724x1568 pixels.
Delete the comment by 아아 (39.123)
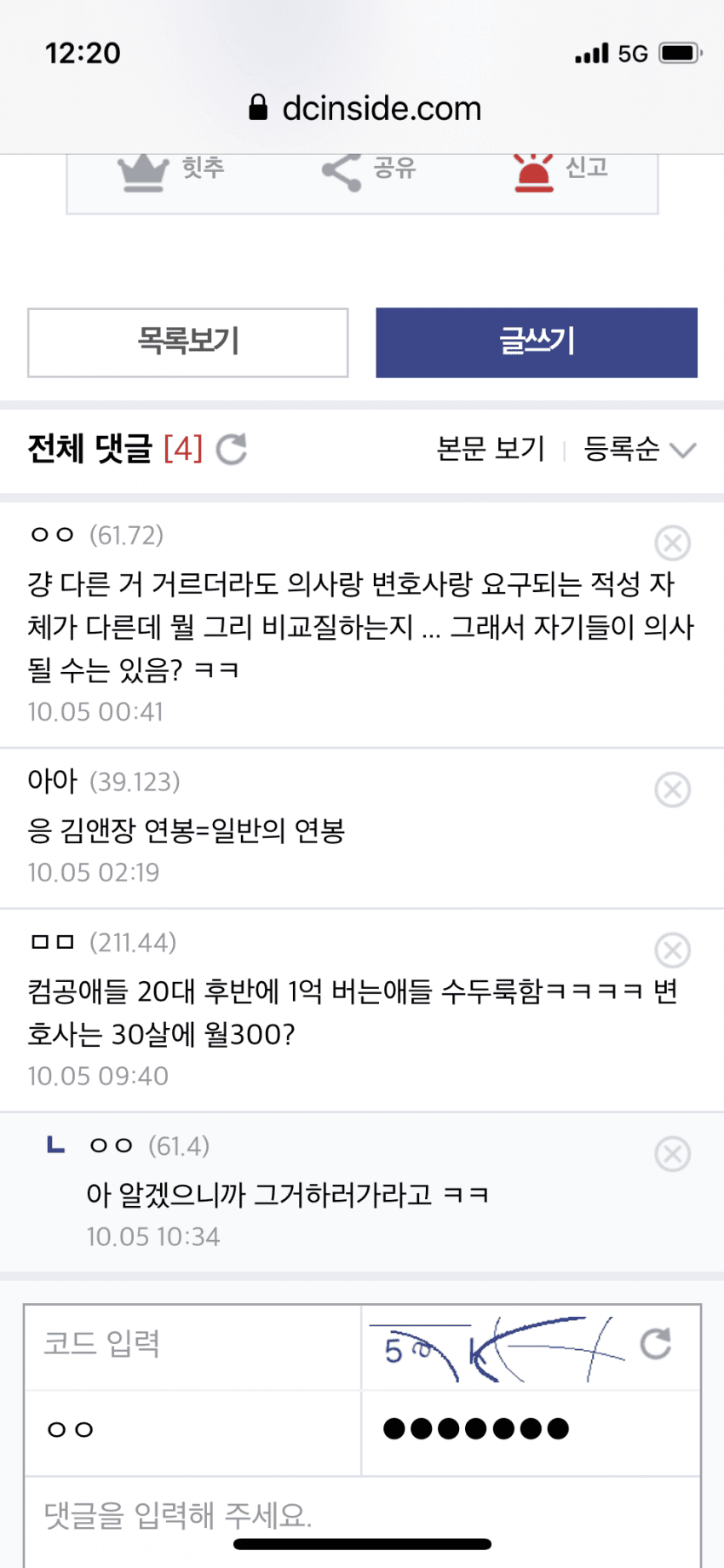point(672,790)
